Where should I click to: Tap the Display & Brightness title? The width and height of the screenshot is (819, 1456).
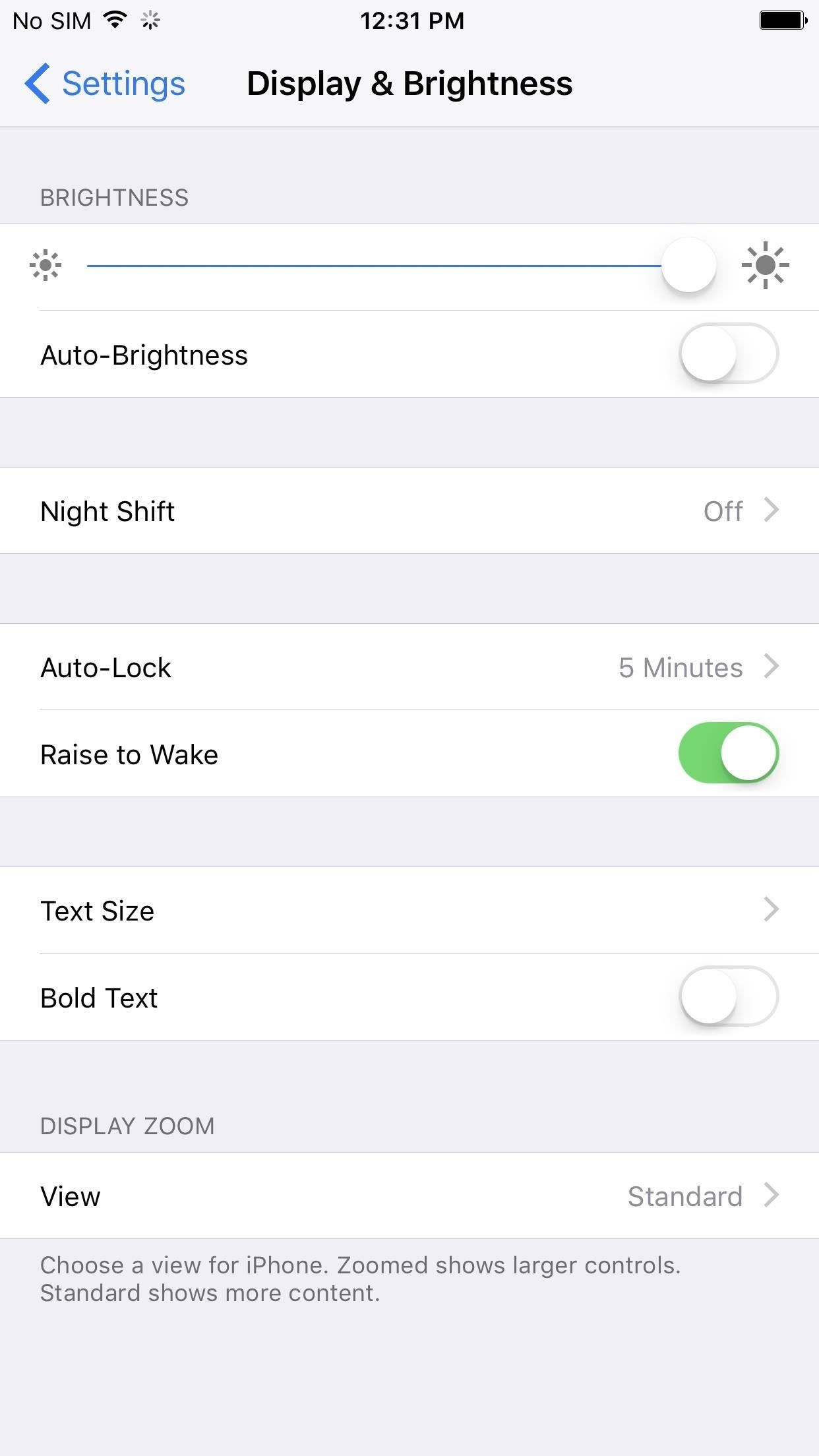pos(409,84)
